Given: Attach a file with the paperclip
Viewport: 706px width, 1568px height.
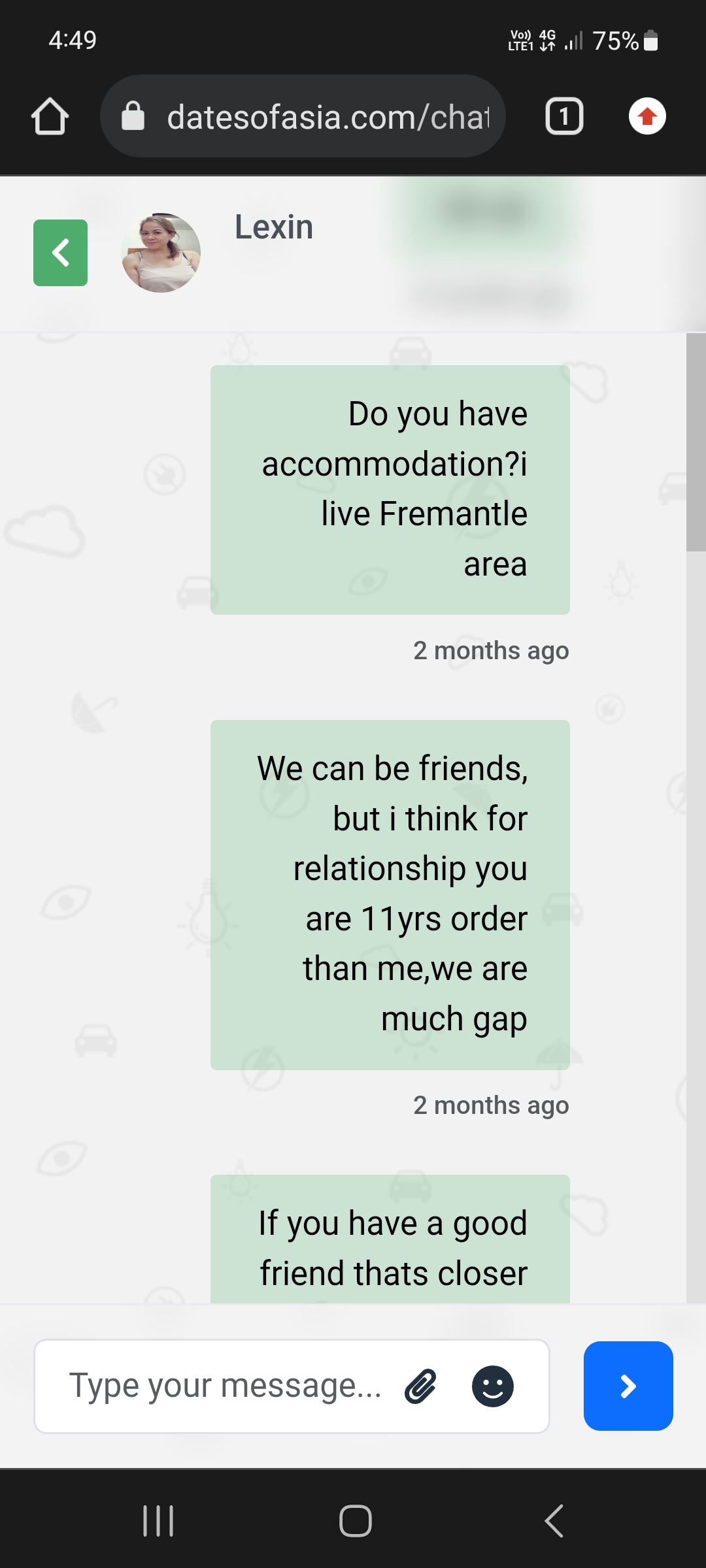Looking at the screenshot, I should pyautogui.click(x=420, y=1386).
